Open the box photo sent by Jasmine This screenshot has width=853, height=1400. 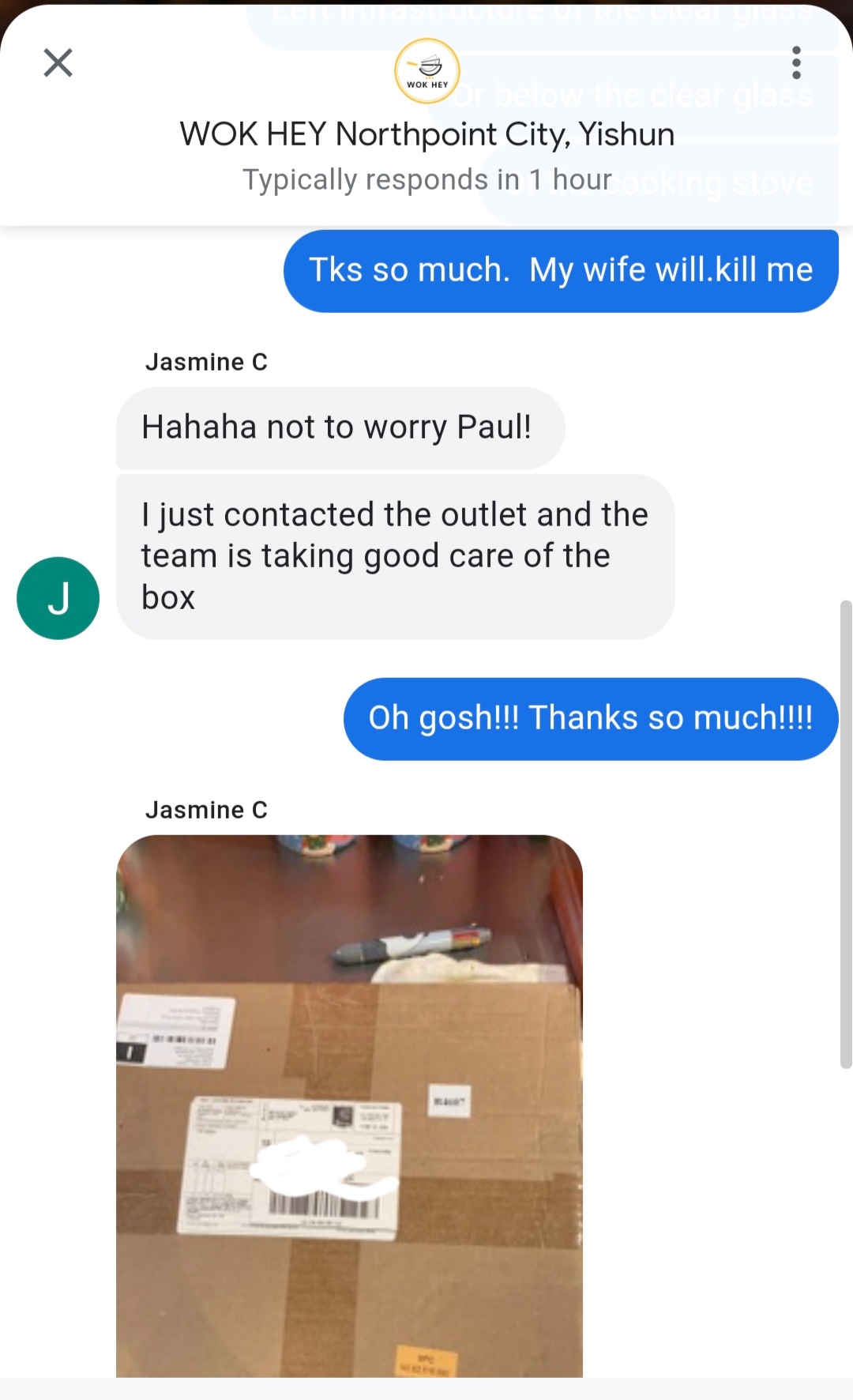(349, 1106)
